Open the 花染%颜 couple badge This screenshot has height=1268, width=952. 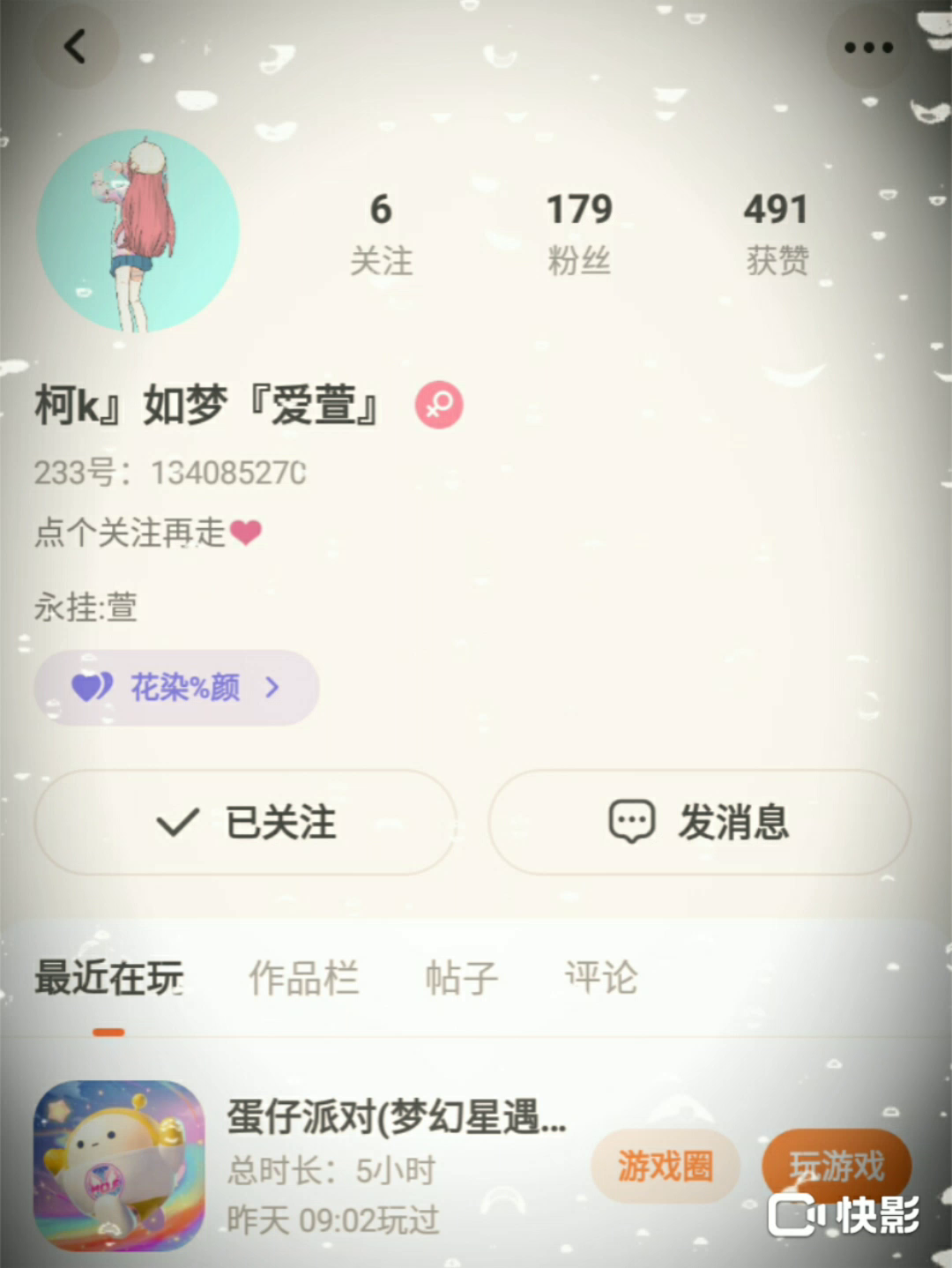click(x=176, y=688)
